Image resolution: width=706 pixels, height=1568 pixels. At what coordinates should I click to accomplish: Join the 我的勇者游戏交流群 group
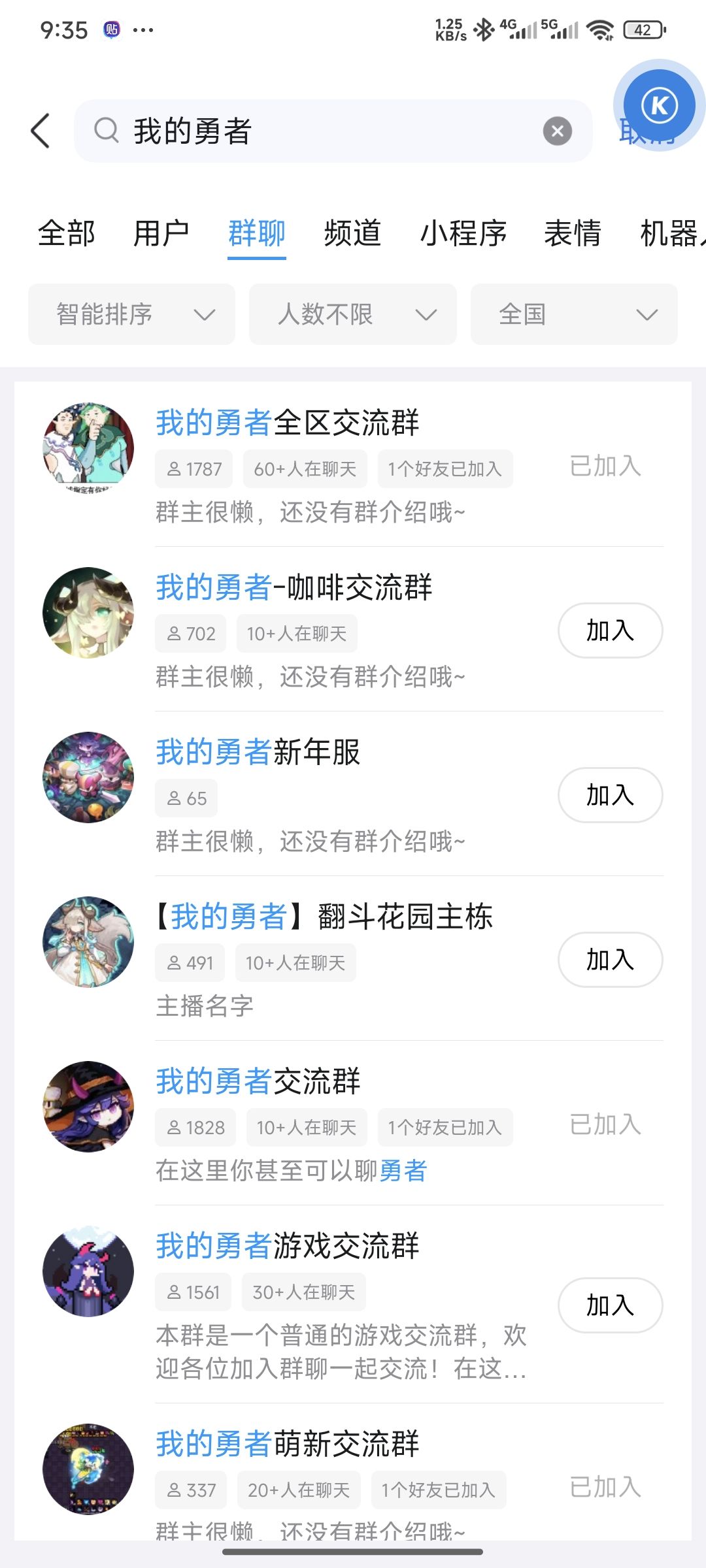tap(609, 1305)
